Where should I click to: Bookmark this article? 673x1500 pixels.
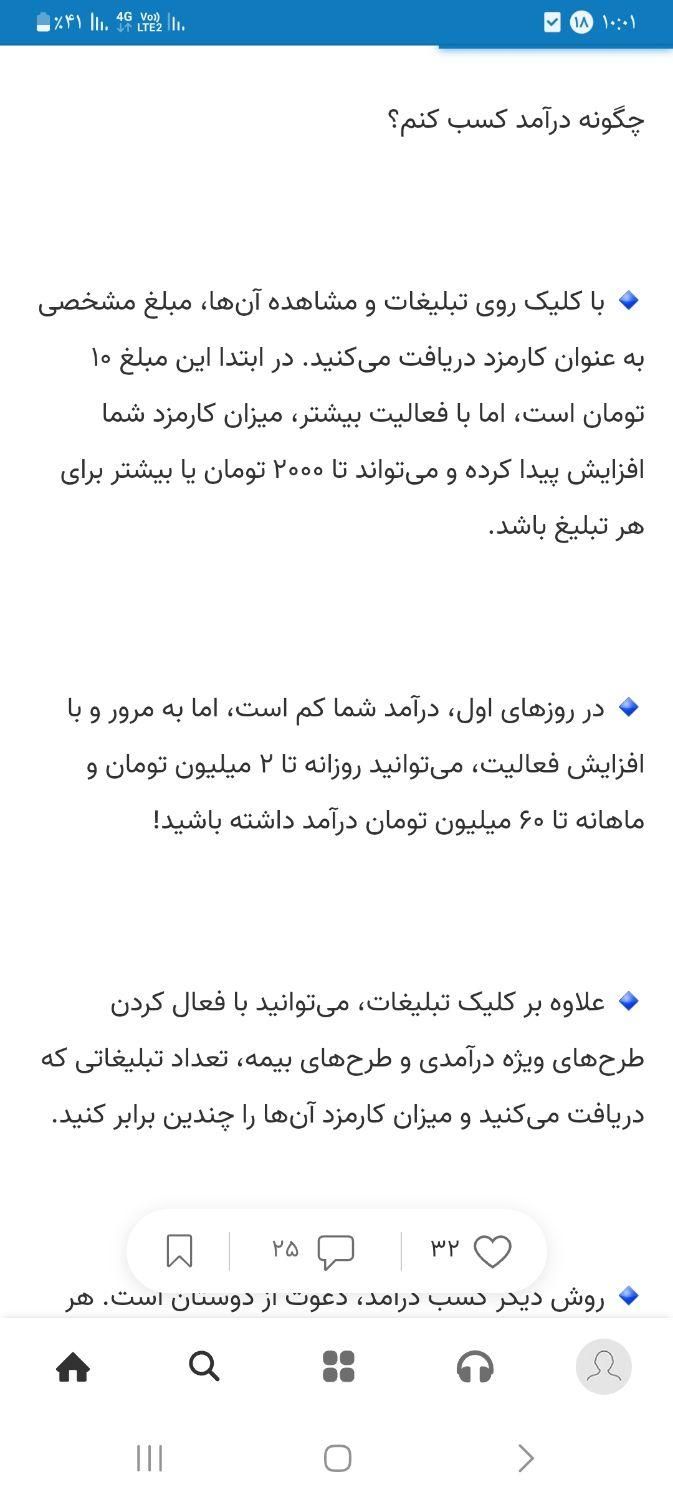[179, 1251]
